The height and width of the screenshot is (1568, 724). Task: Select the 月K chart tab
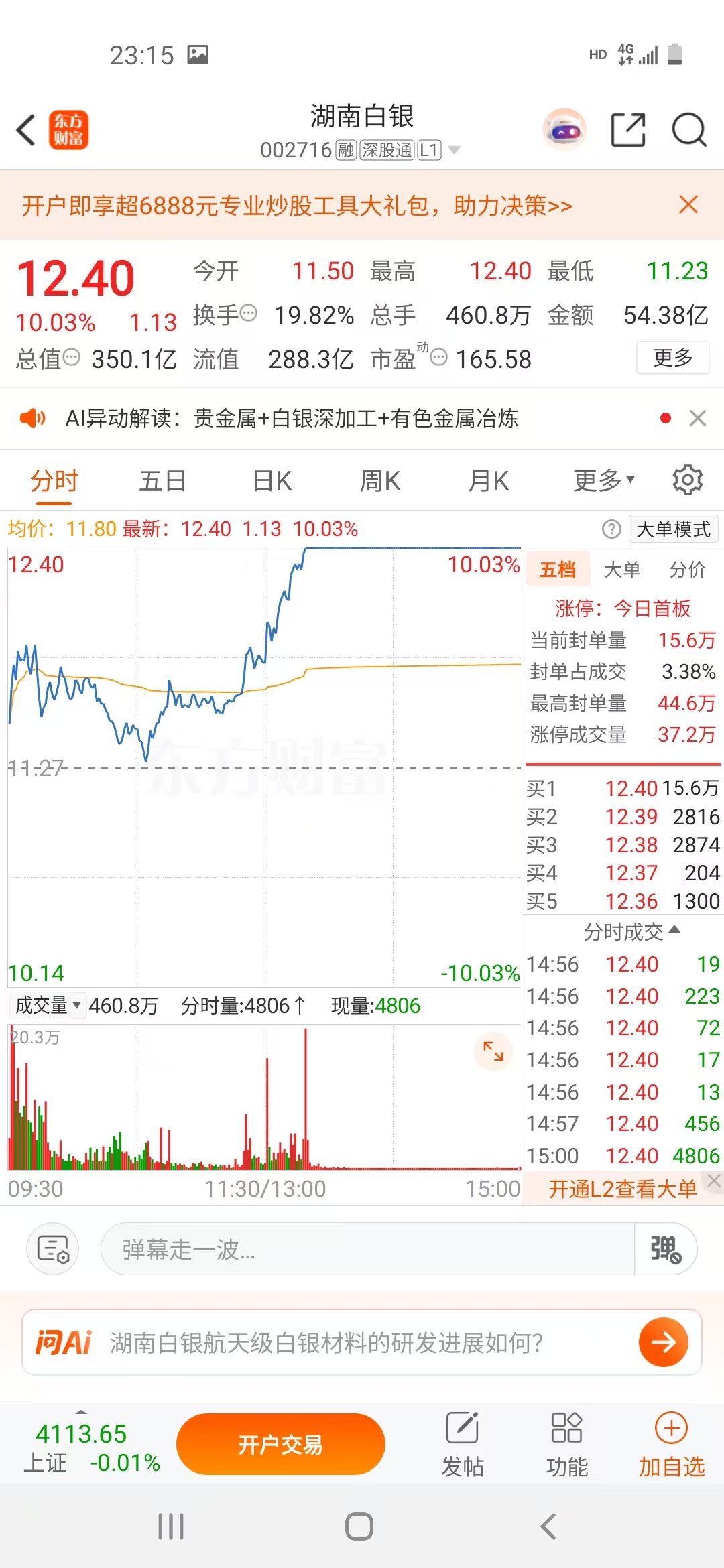tap(488, 480)
